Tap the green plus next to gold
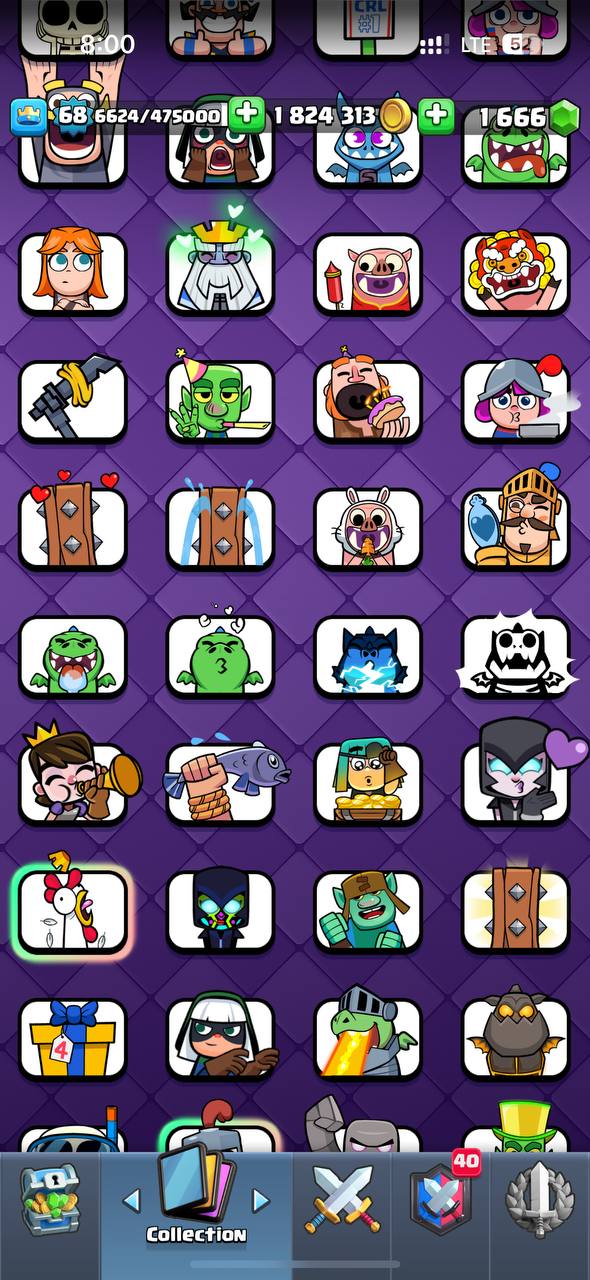The width and height of the screenshot is (590, 1280). 246,115
